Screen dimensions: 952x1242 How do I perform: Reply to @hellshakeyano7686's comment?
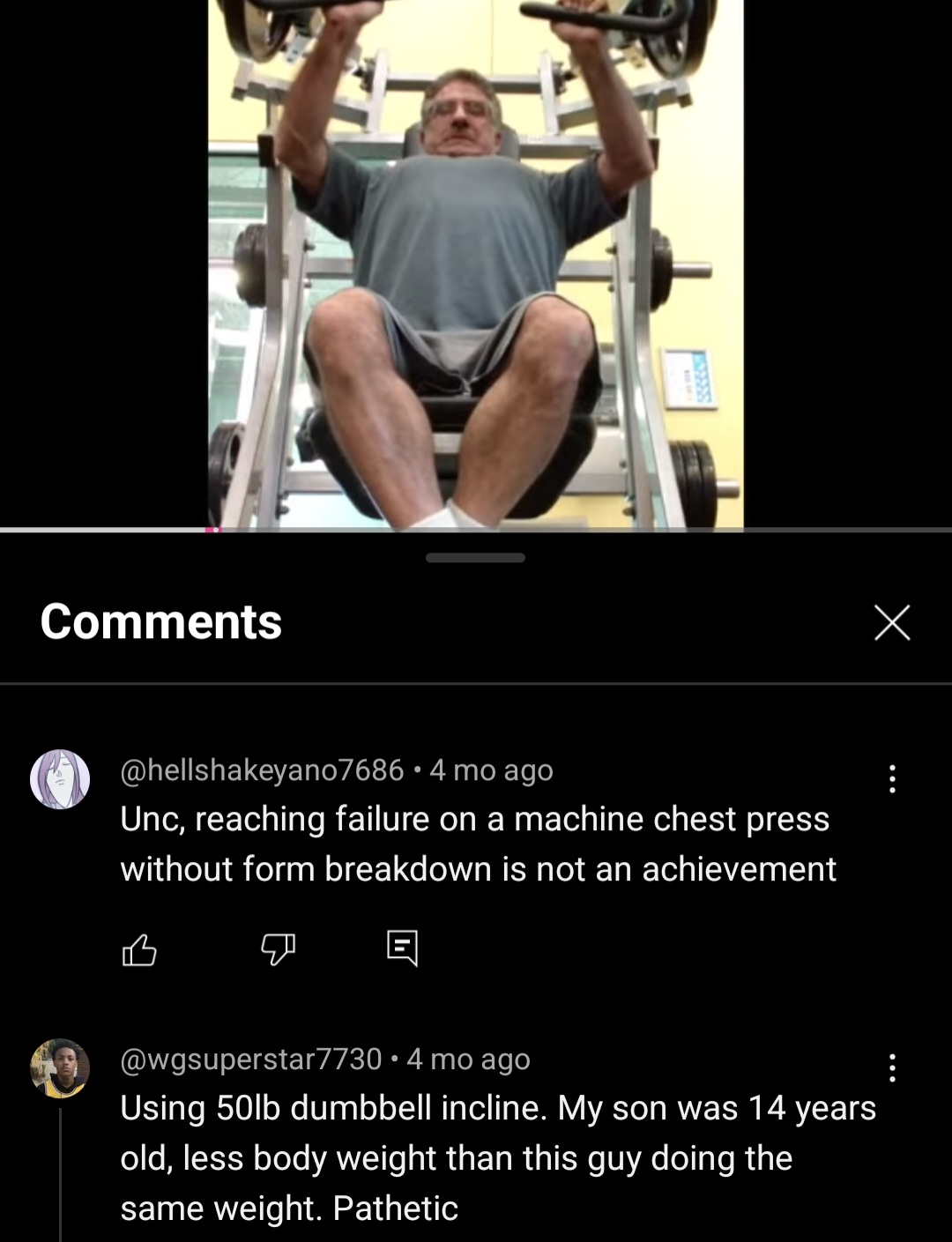click(402, 948)
